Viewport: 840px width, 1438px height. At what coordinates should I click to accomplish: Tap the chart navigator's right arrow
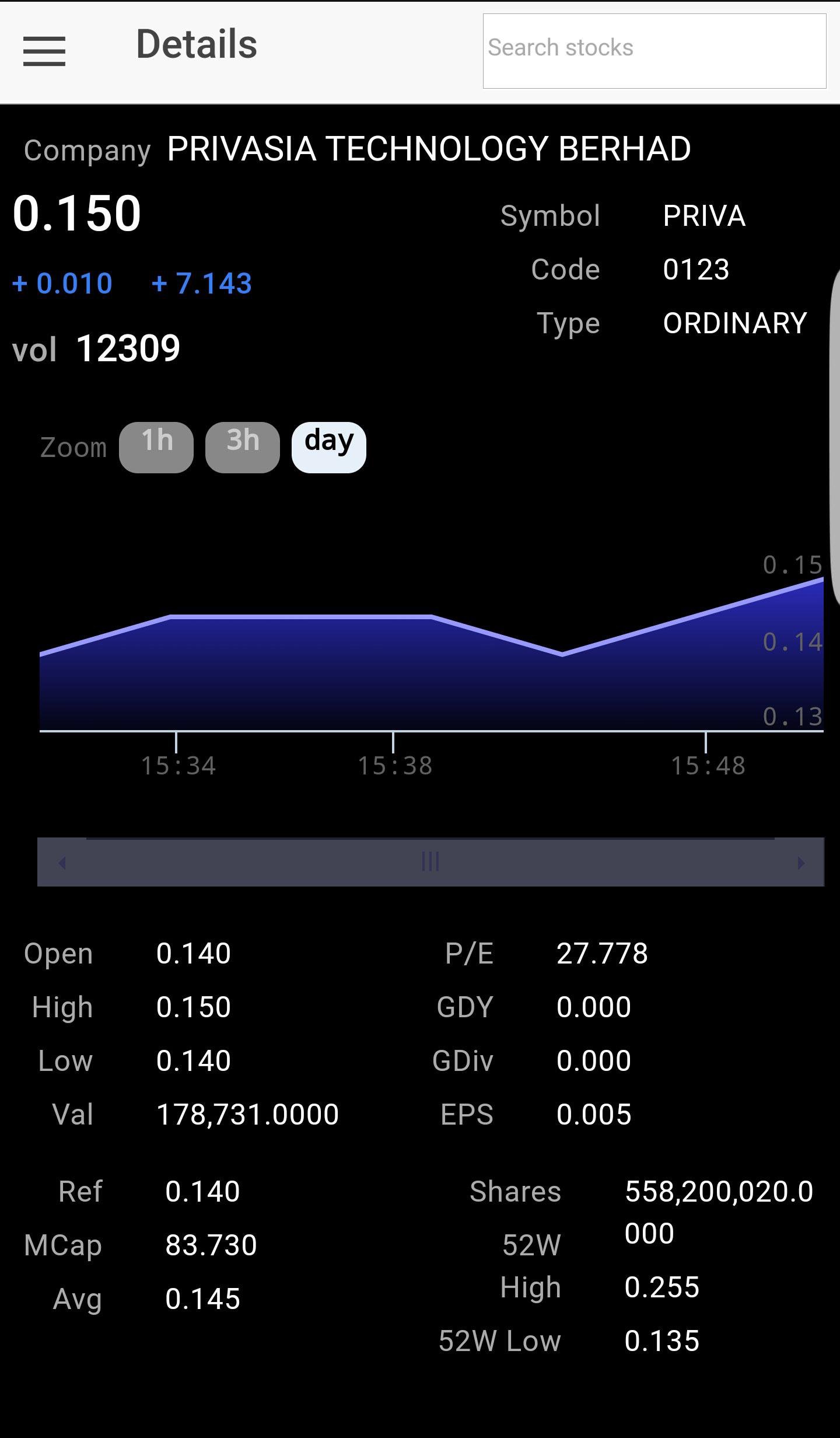pyautogui.click(x=800, y=863)
